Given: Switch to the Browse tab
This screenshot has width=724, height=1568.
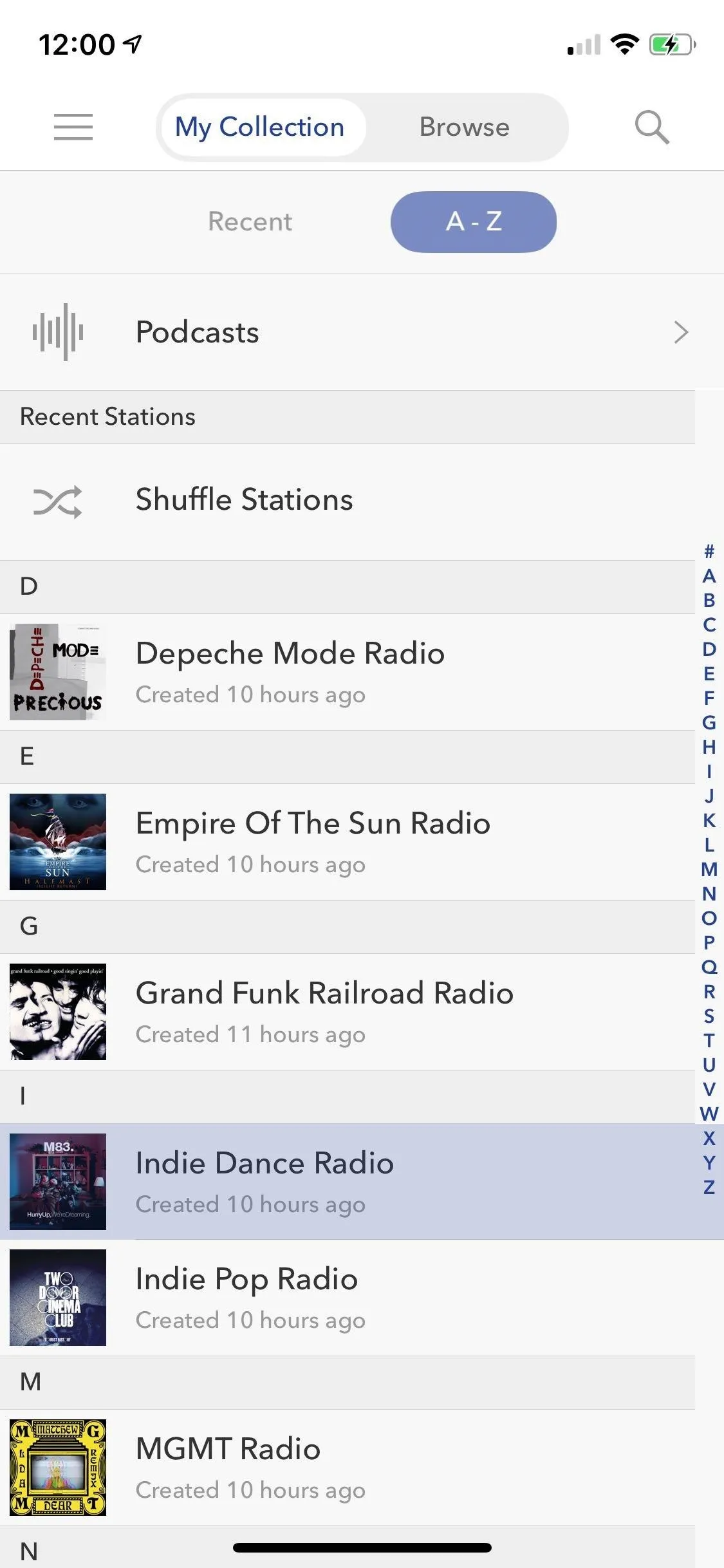Looking at the screenshot, I should [464, 127].
